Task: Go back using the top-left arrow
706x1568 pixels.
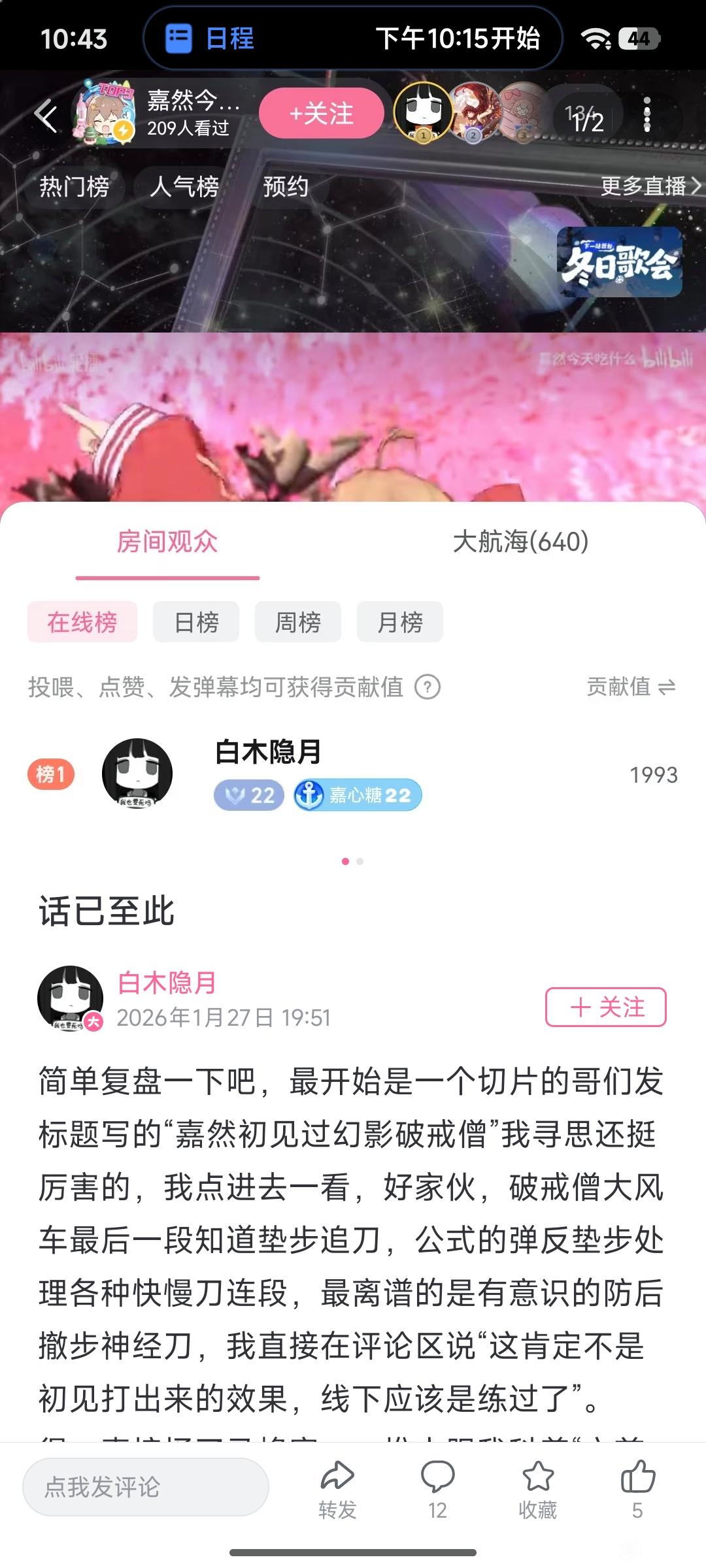Action: point(46,116)
